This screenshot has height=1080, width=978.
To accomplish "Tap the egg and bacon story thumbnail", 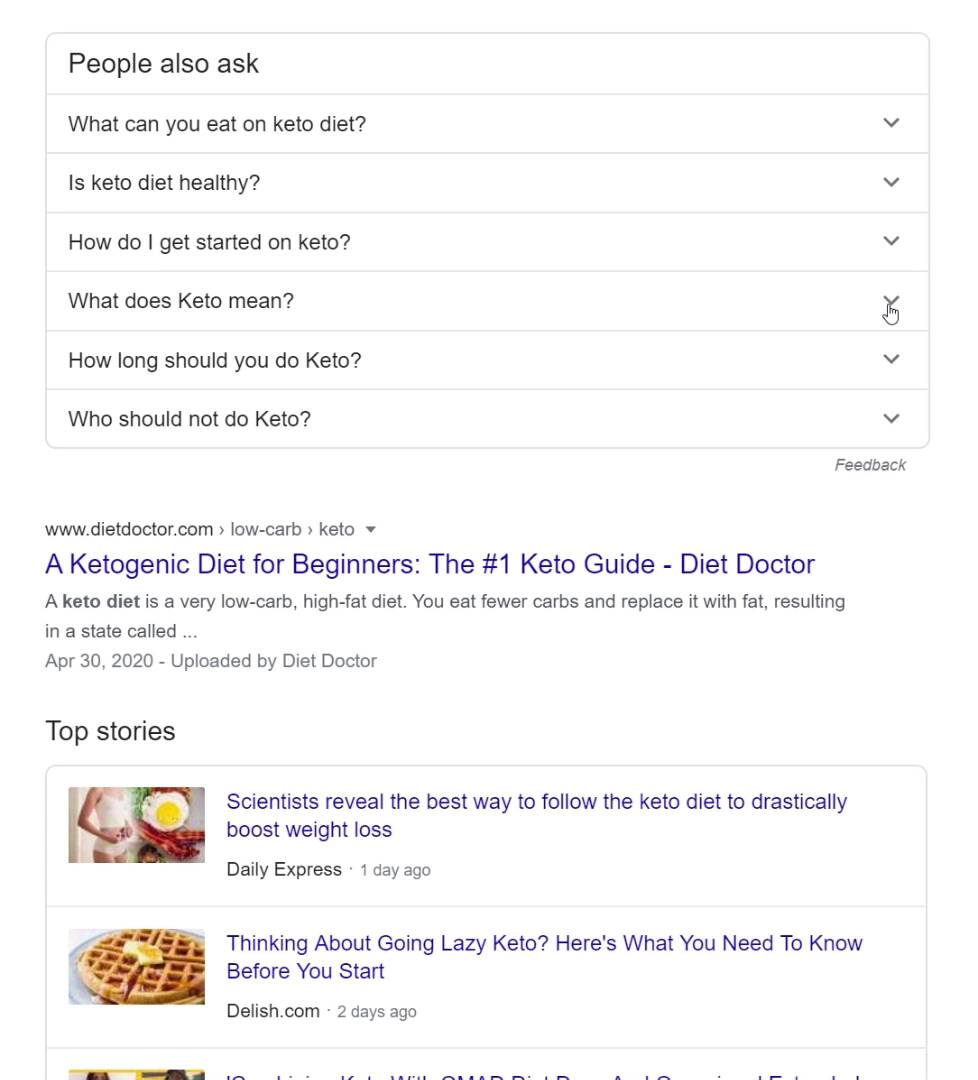I will [137, 825].
